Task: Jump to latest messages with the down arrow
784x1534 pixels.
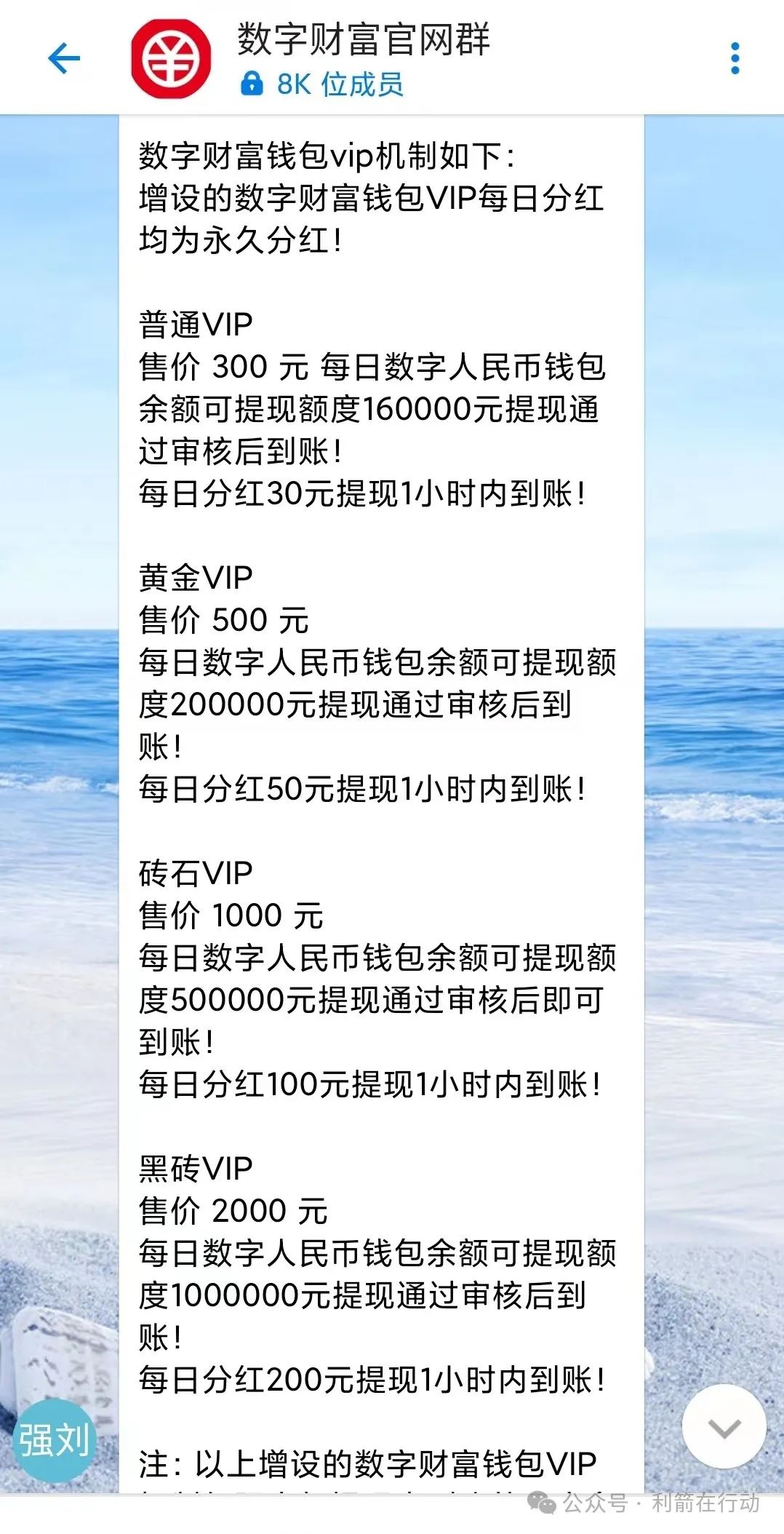Action: coord(724,1427)
